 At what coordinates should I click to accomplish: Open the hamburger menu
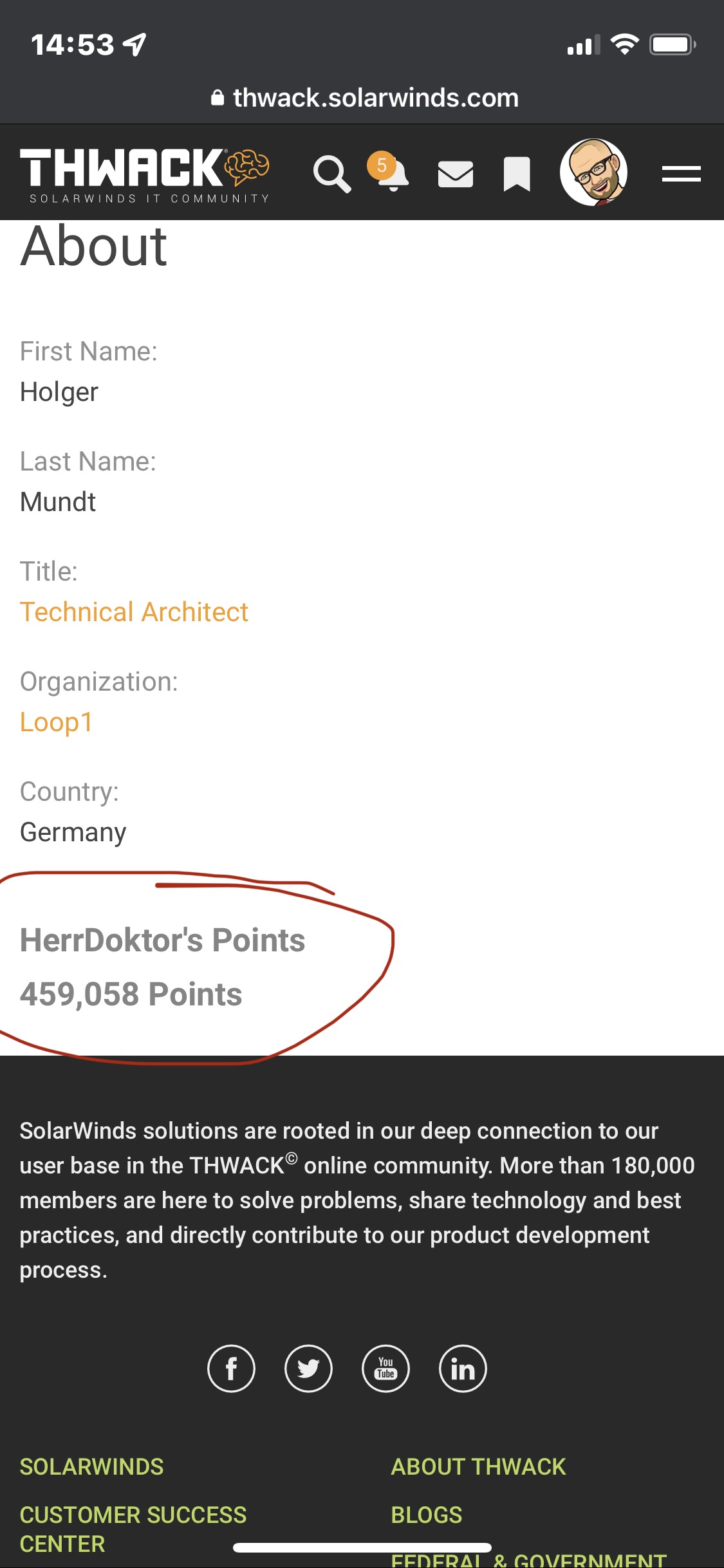[681, 174]
